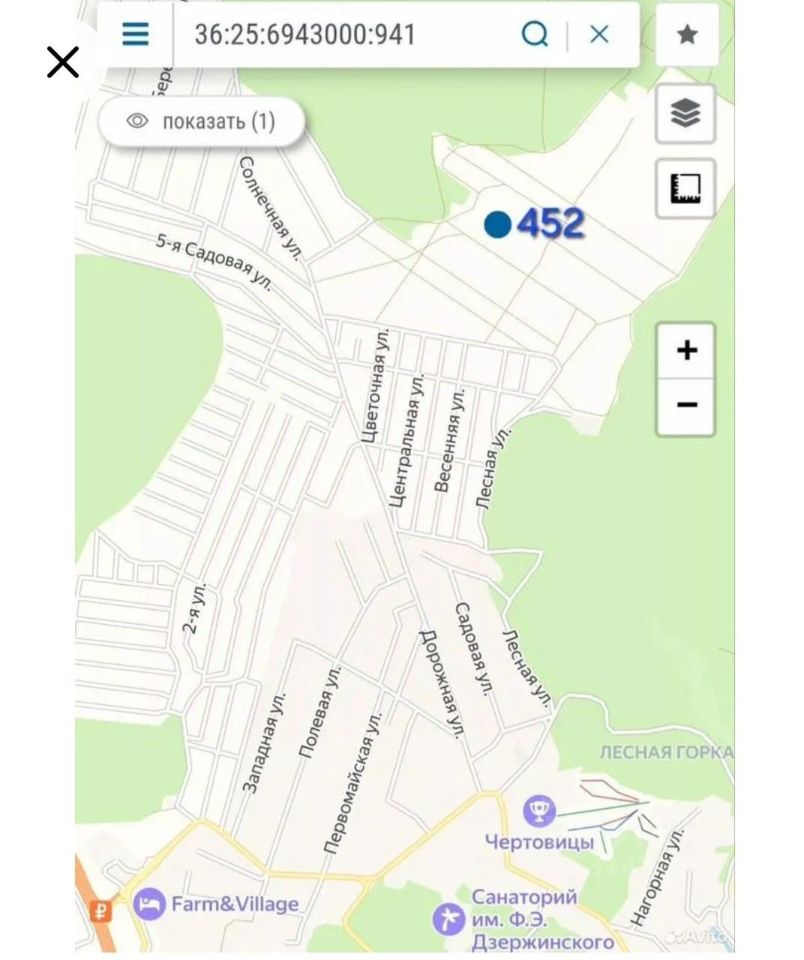The image size is (804, 960).
Task: Open the hamburger menu
Action: [x=135, y=34]
